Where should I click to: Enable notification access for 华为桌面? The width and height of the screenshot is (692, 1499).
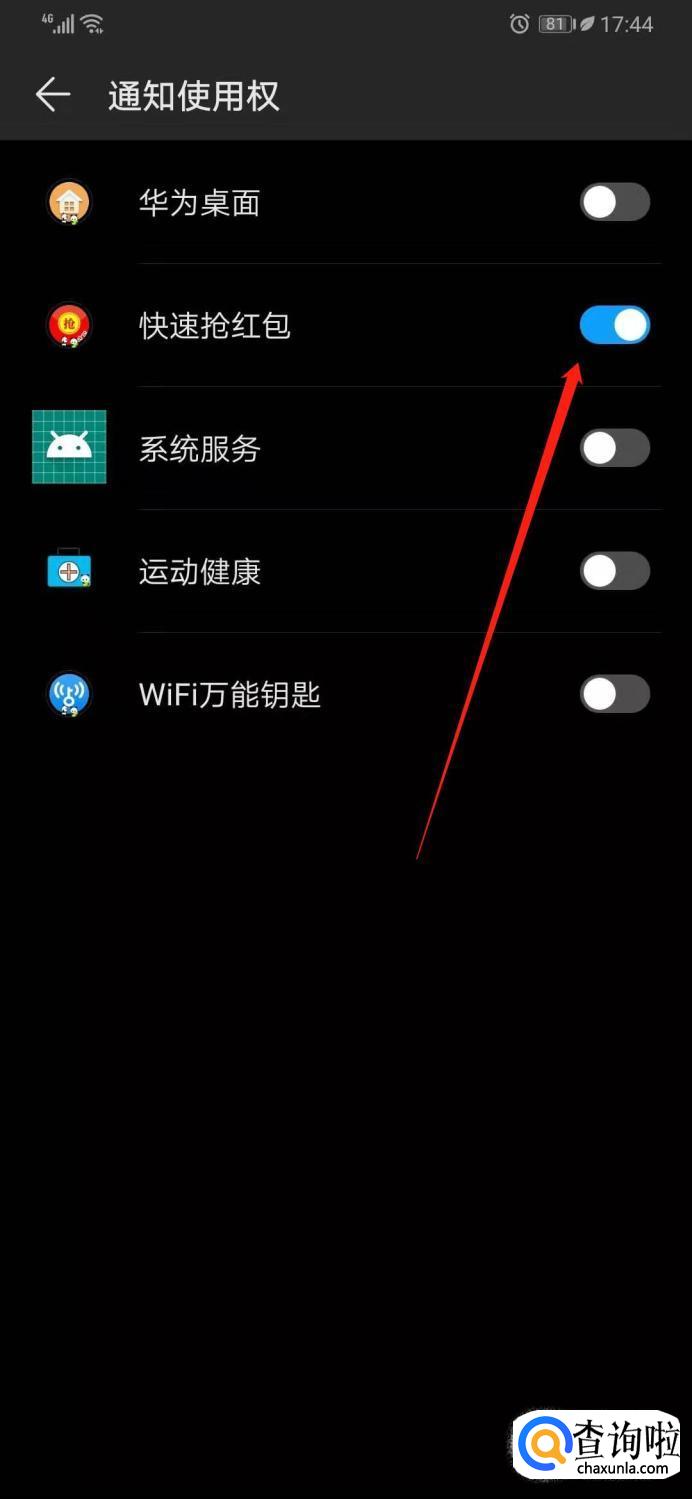[x=614, y=203]
